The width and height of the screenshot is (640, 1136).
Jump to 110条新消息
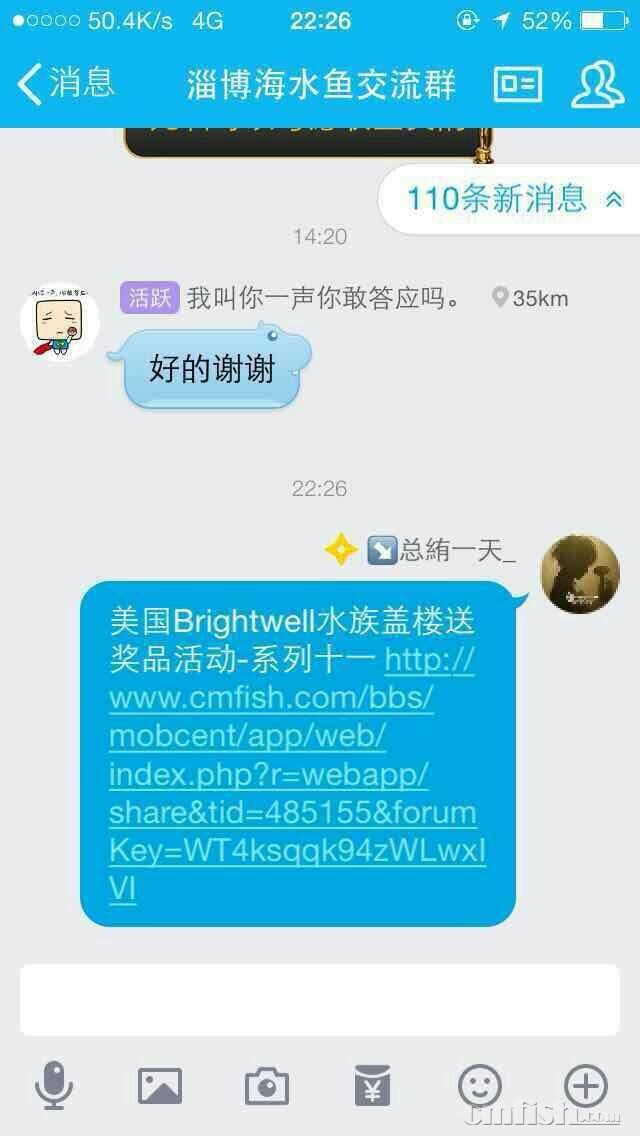click(x=512, y=199)
